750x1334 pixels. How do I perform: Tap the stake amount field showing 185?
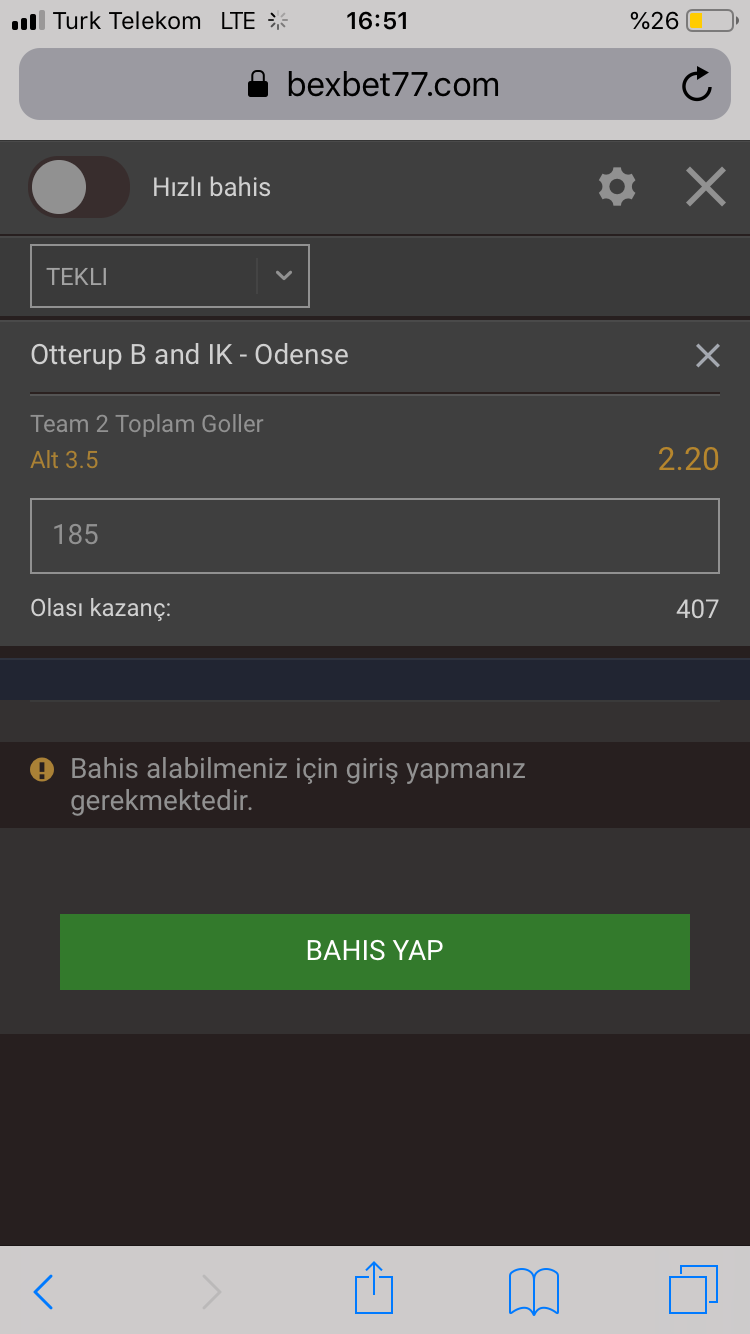(375, 535)
